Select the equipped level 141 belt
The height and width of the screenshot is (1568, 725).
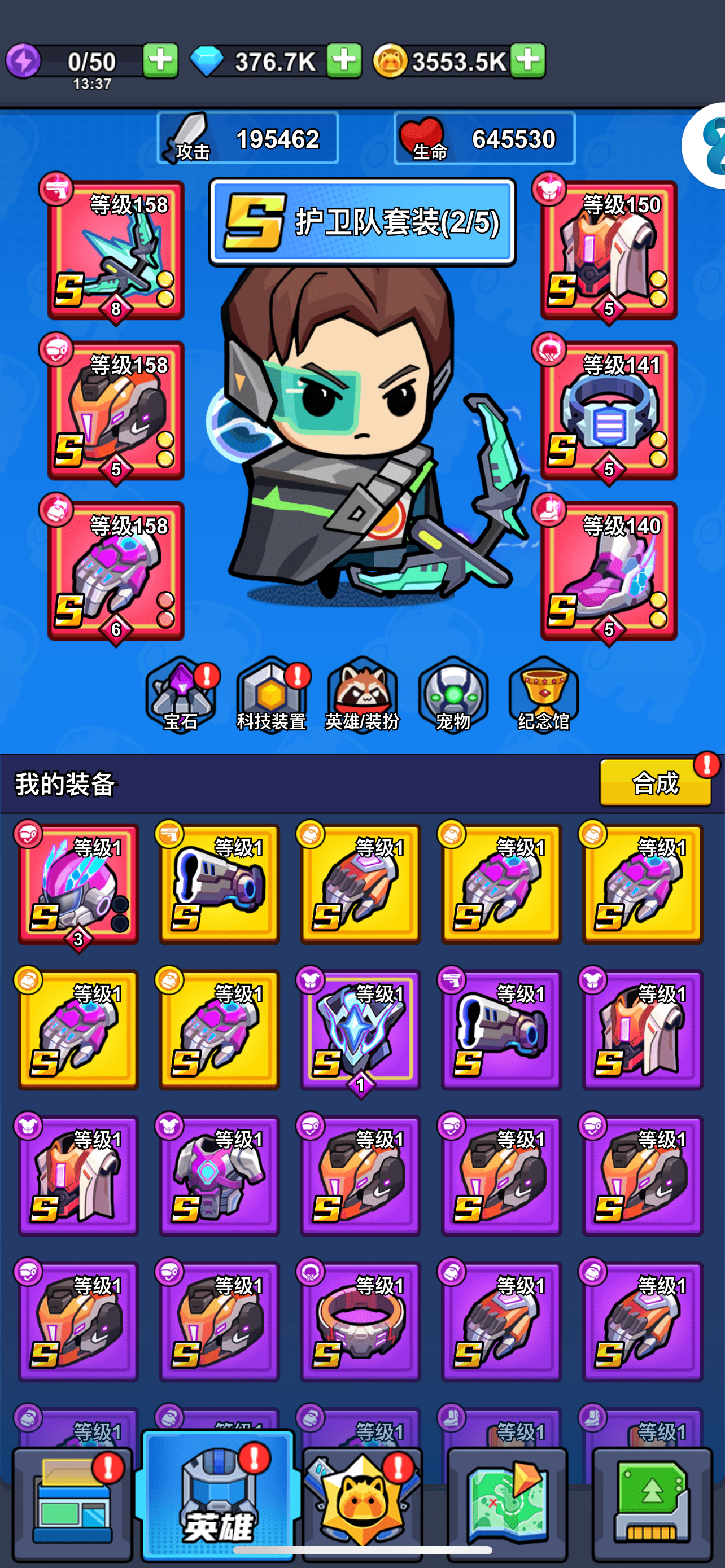click(609, 410)
